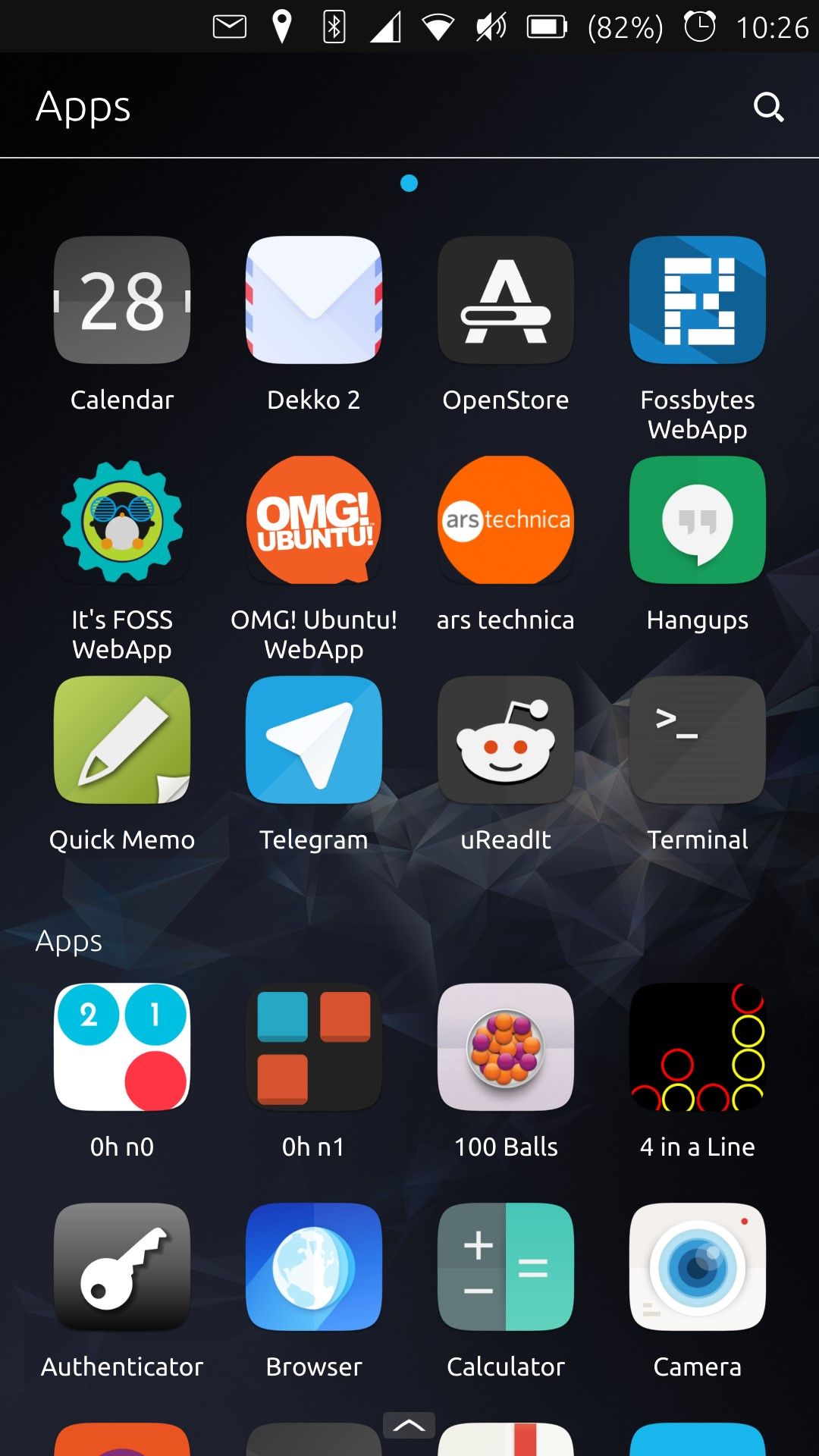Launch Dekko 2 mail app
Screen dimensions: 819x1456
[314, 300]
